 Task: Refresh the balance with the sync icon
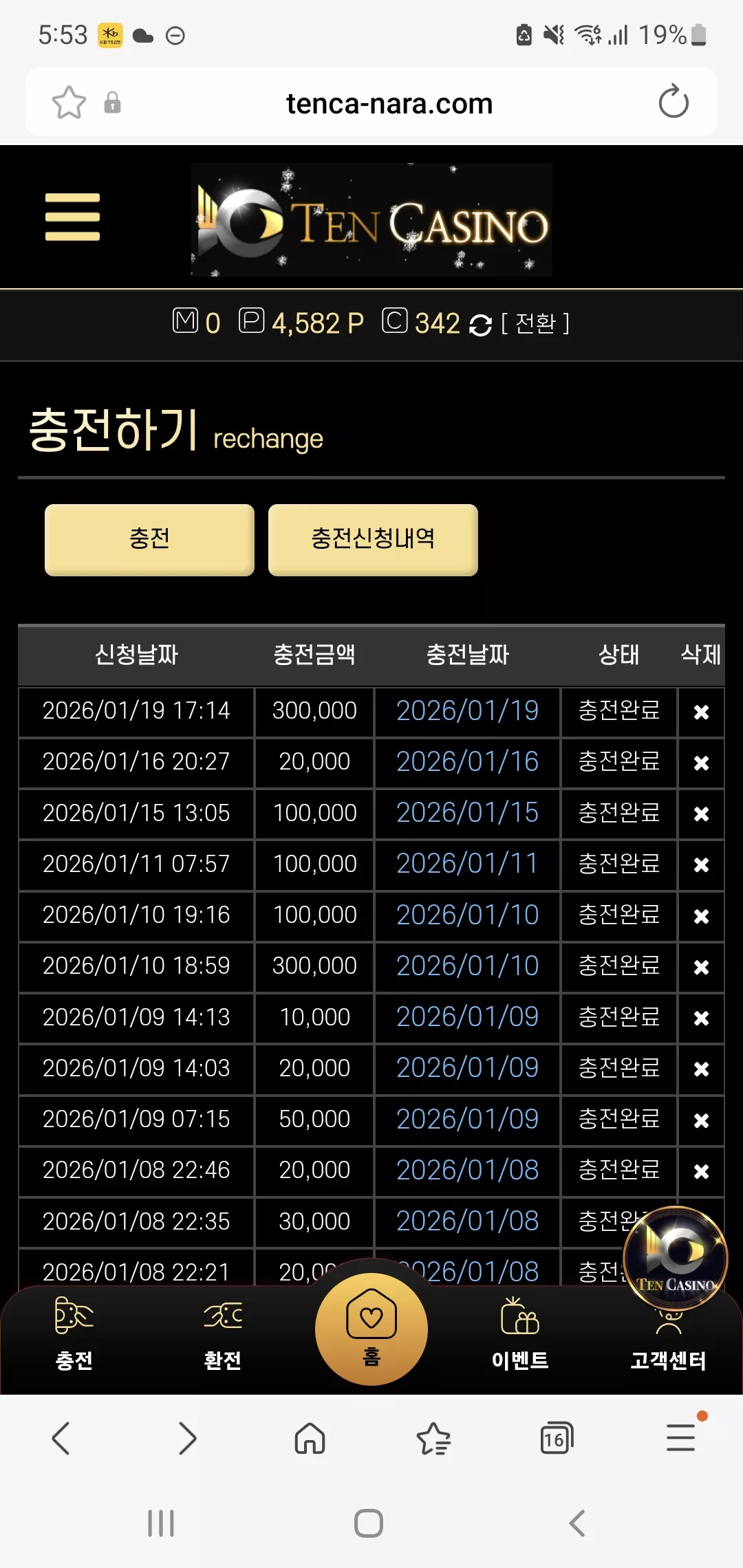(480, 325)
